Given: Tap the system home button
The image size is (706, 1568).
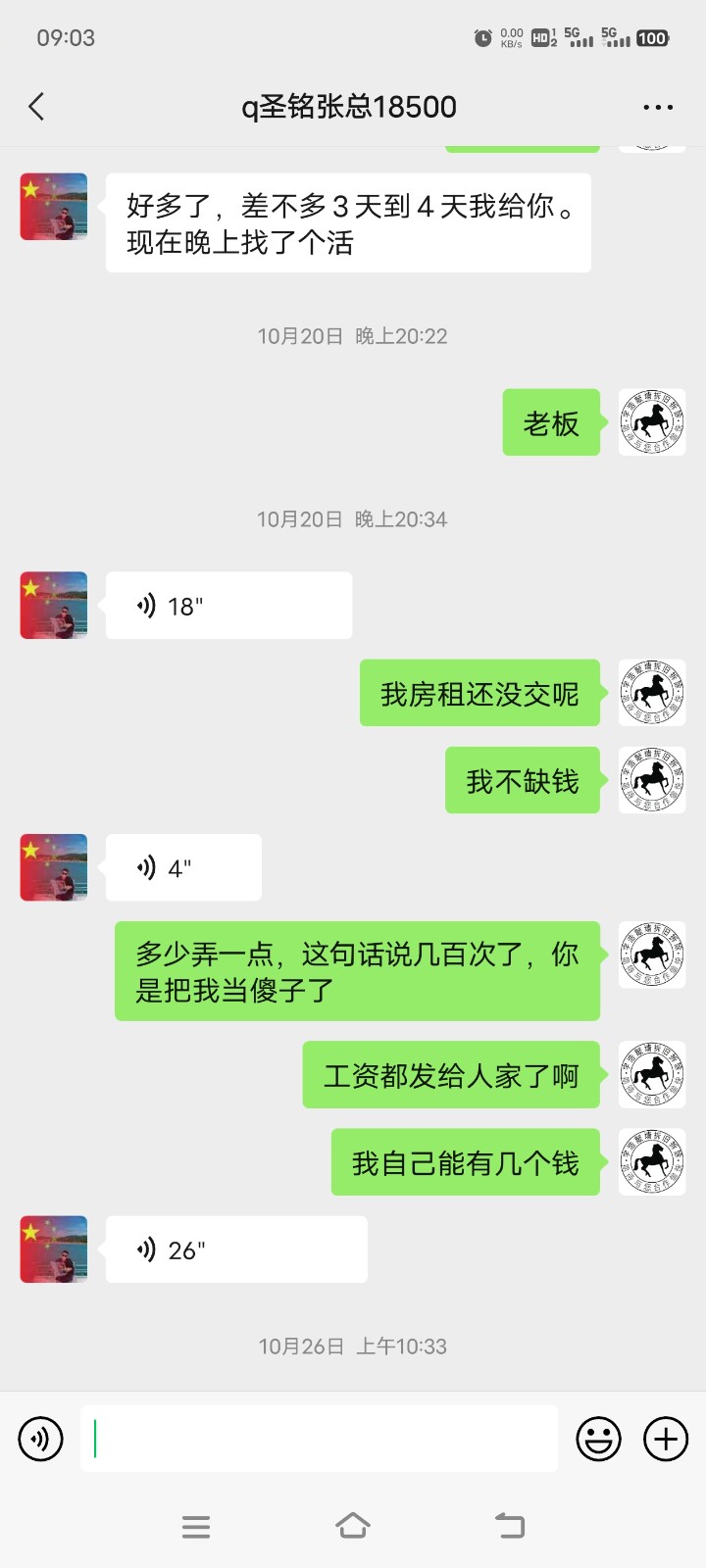Looking at the screenshot, I should [353, 1526].
